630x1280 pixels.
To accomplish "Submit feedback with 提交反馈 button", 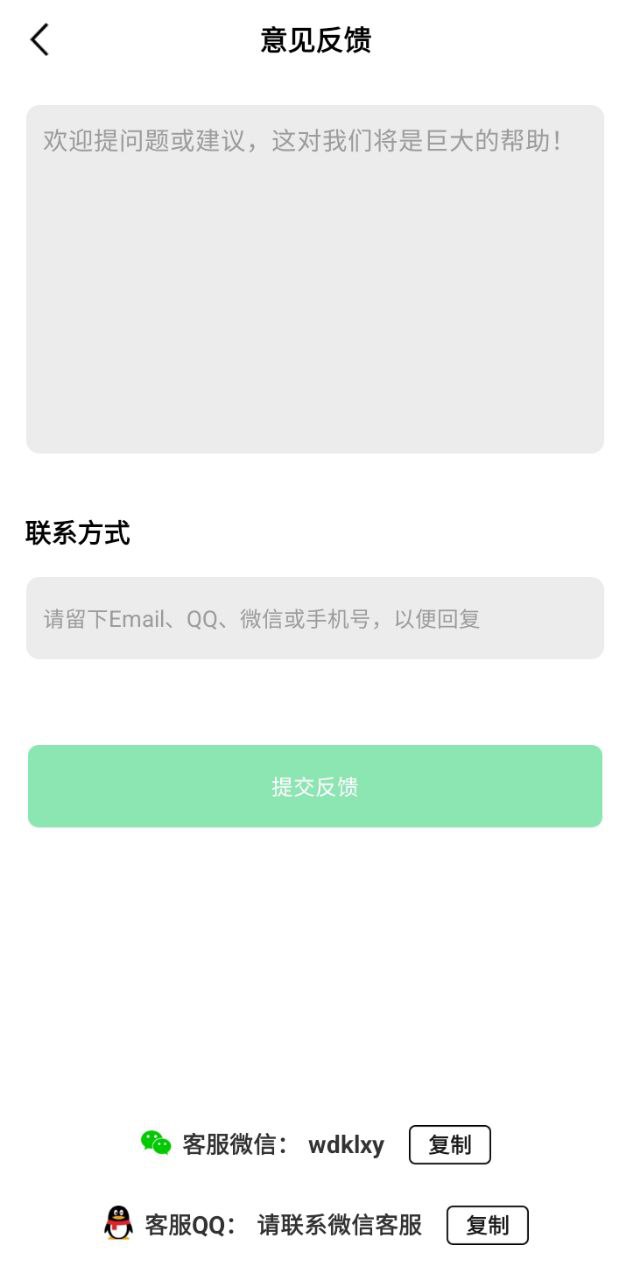I will [315, 786].
